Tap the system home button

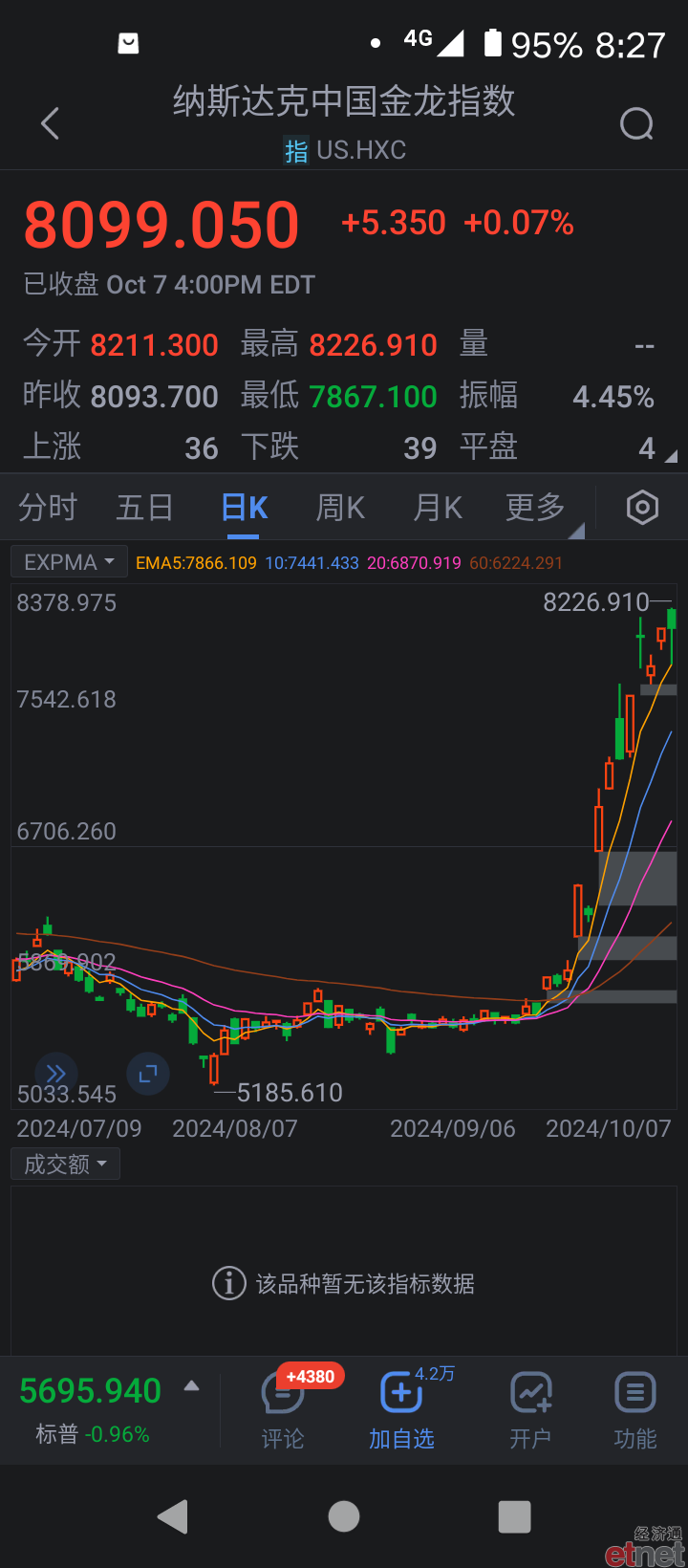[344, 1516]
